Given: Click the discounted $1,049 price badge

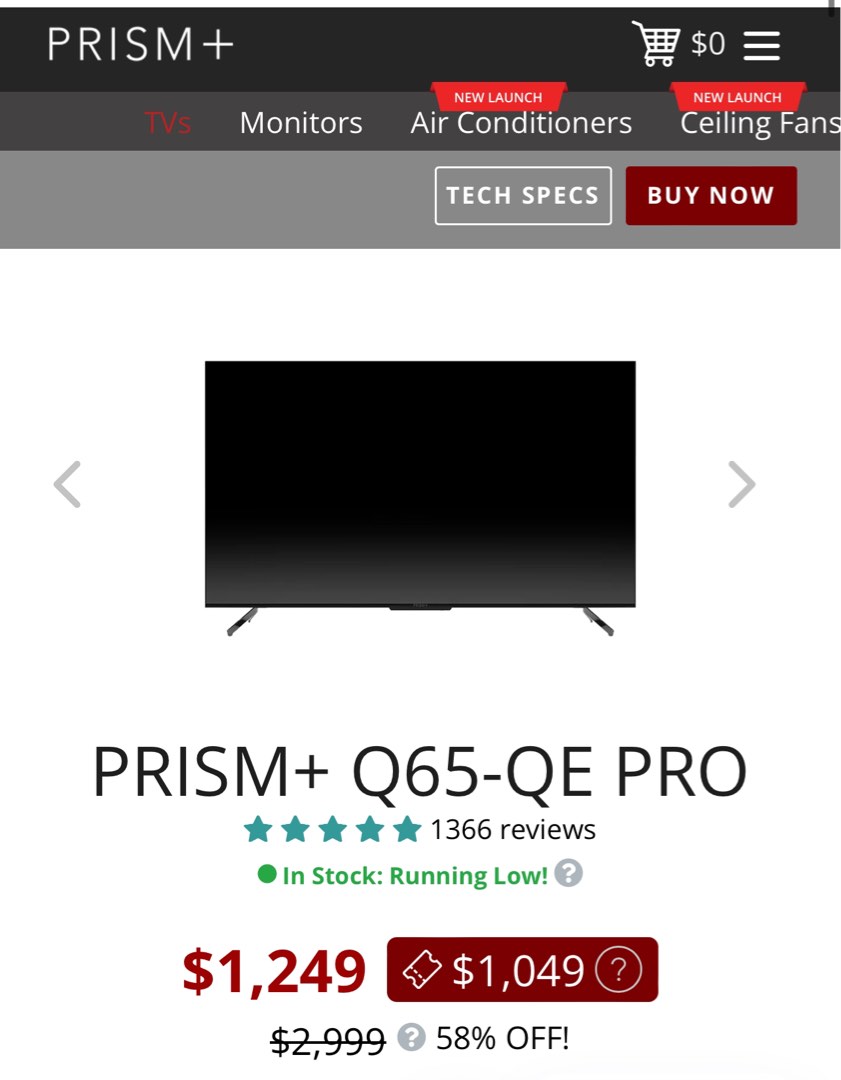Looking at the screenshot, I should (x=522, y=969).
